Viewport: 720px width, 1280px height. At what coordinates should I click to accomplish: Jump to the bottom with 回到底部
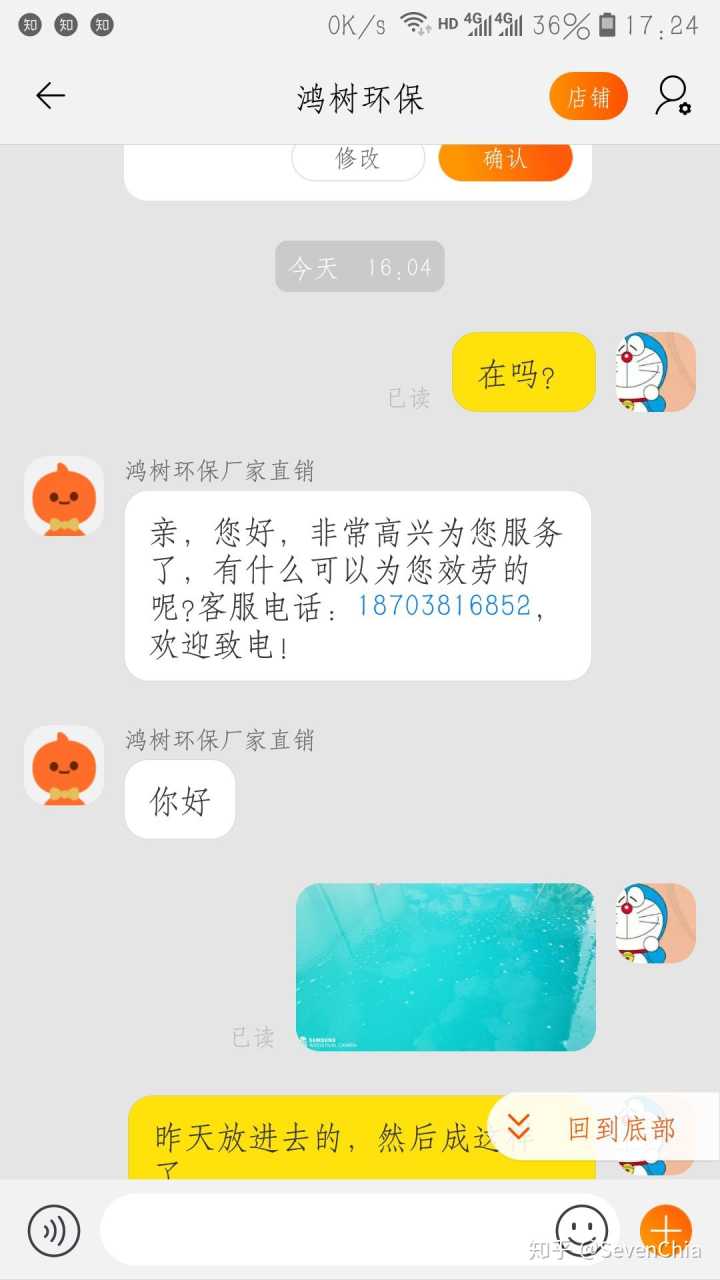click(x=602, y=1128)
